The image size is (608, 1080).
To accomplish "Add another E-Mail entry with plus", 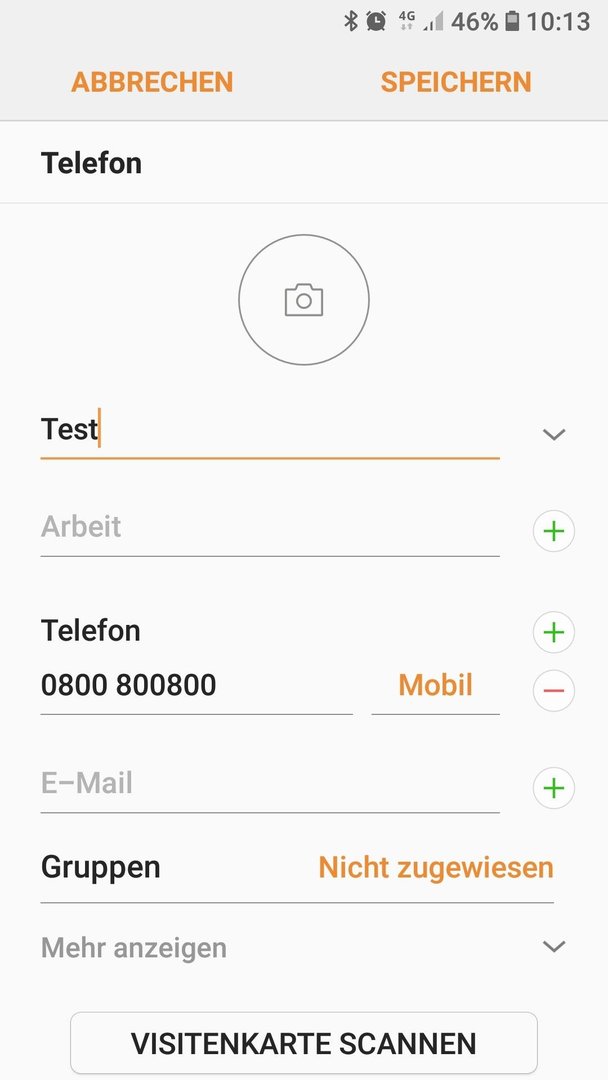I will pyautogui.click(x=554, y=788).
